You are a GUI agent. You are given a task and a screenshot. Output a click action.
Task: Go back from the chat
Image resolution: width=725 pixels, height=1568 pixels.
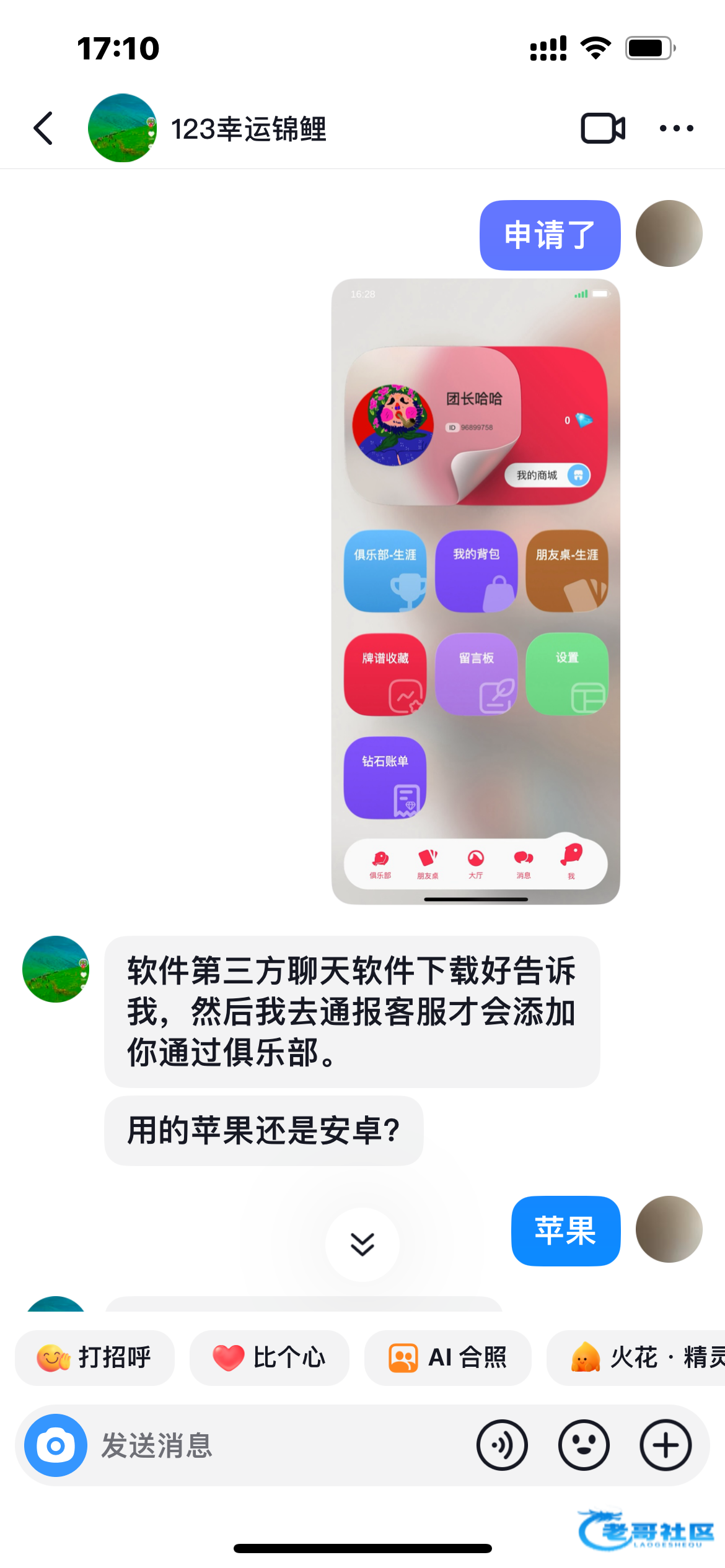43,128
